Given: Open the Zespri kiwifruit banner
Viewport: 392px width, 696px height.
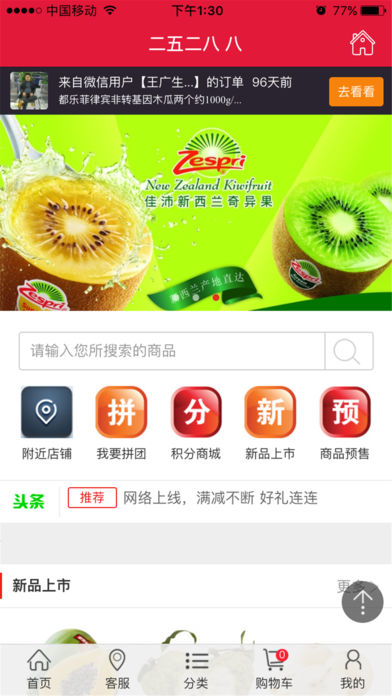Looking at the screenshot, I should (196, 213).
